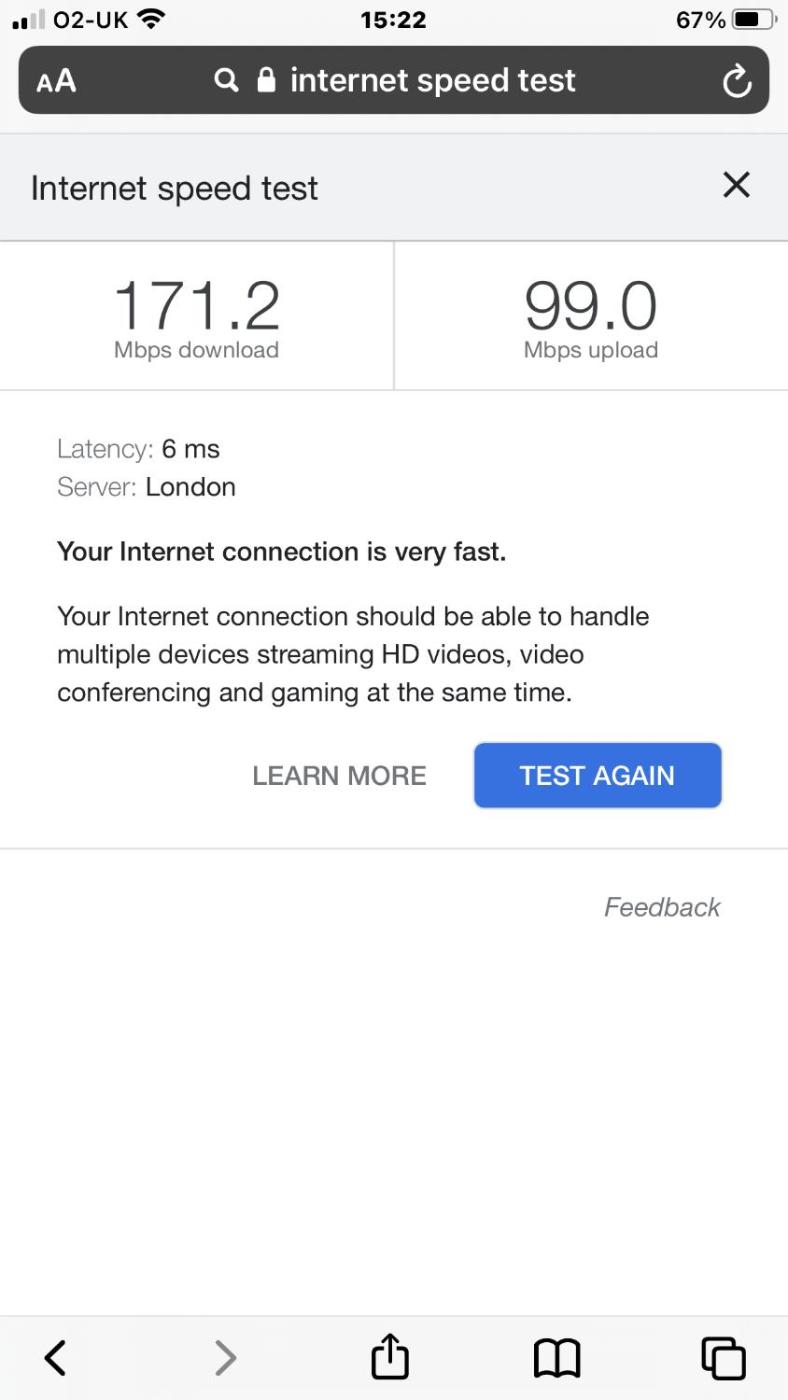Close the Internet speed test panel
Viewport: 788px width, 1400px height.
pyautogui.click(x=736, y=185)
